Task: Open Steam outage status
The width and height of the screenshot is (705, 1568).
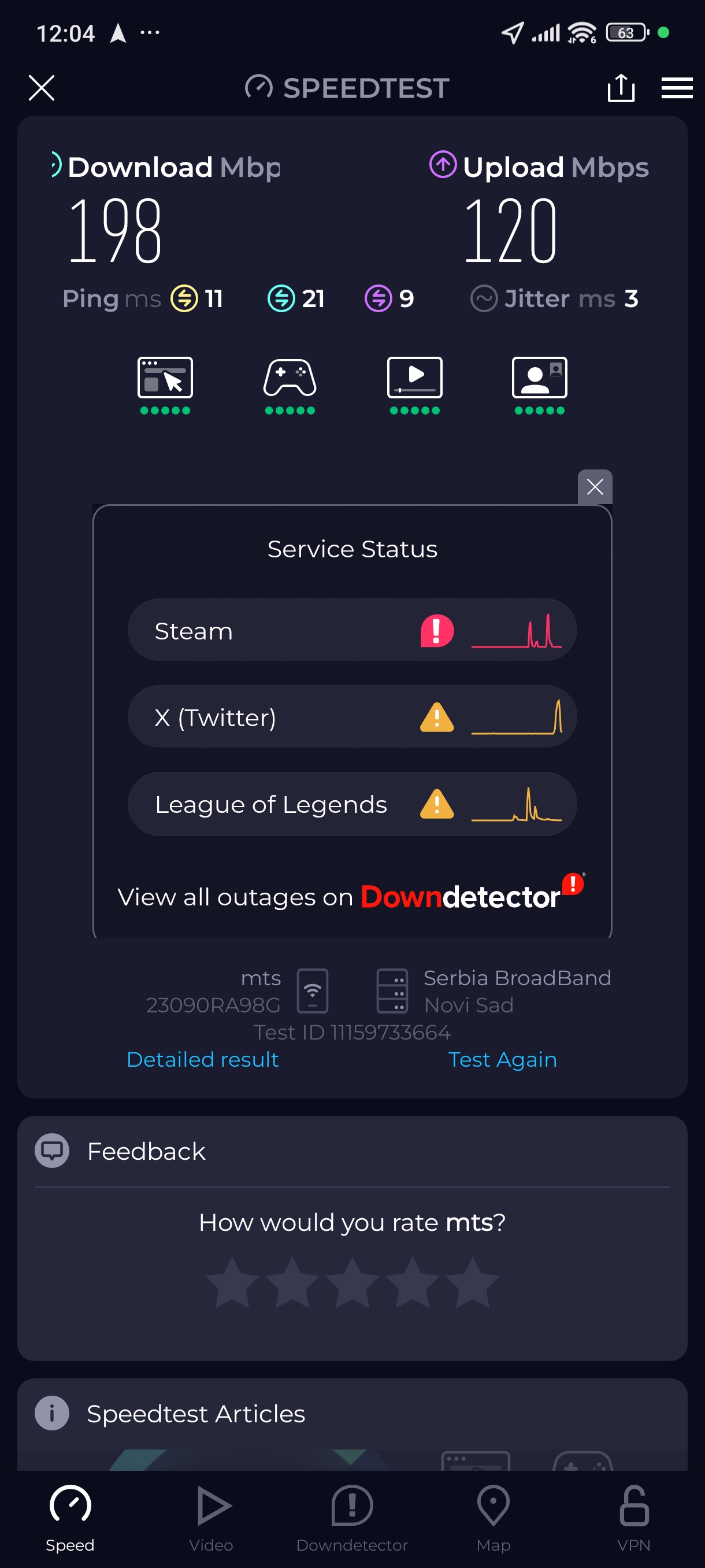Action: pos(351,630)
